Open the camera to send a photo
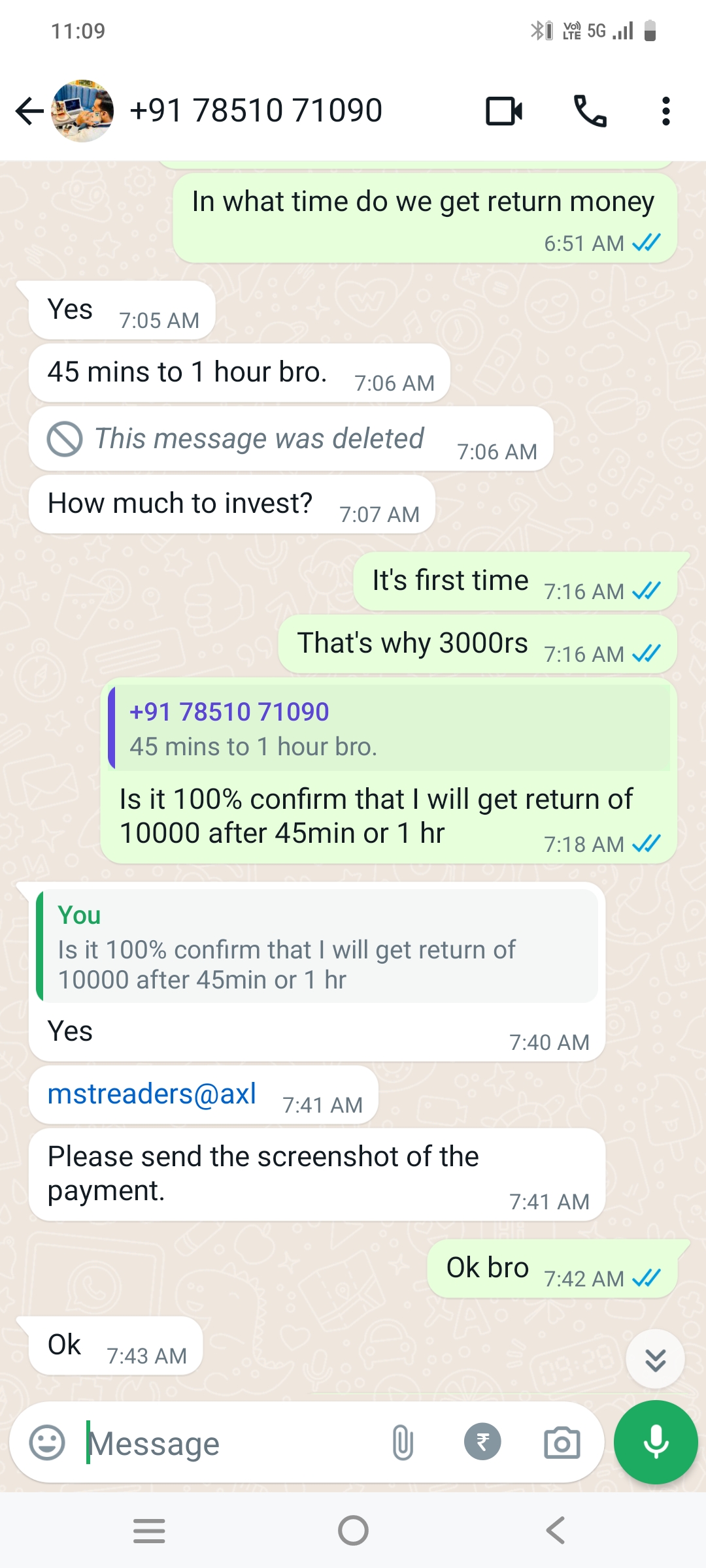Screen dimensions: 706x1568 [562, 1443]
